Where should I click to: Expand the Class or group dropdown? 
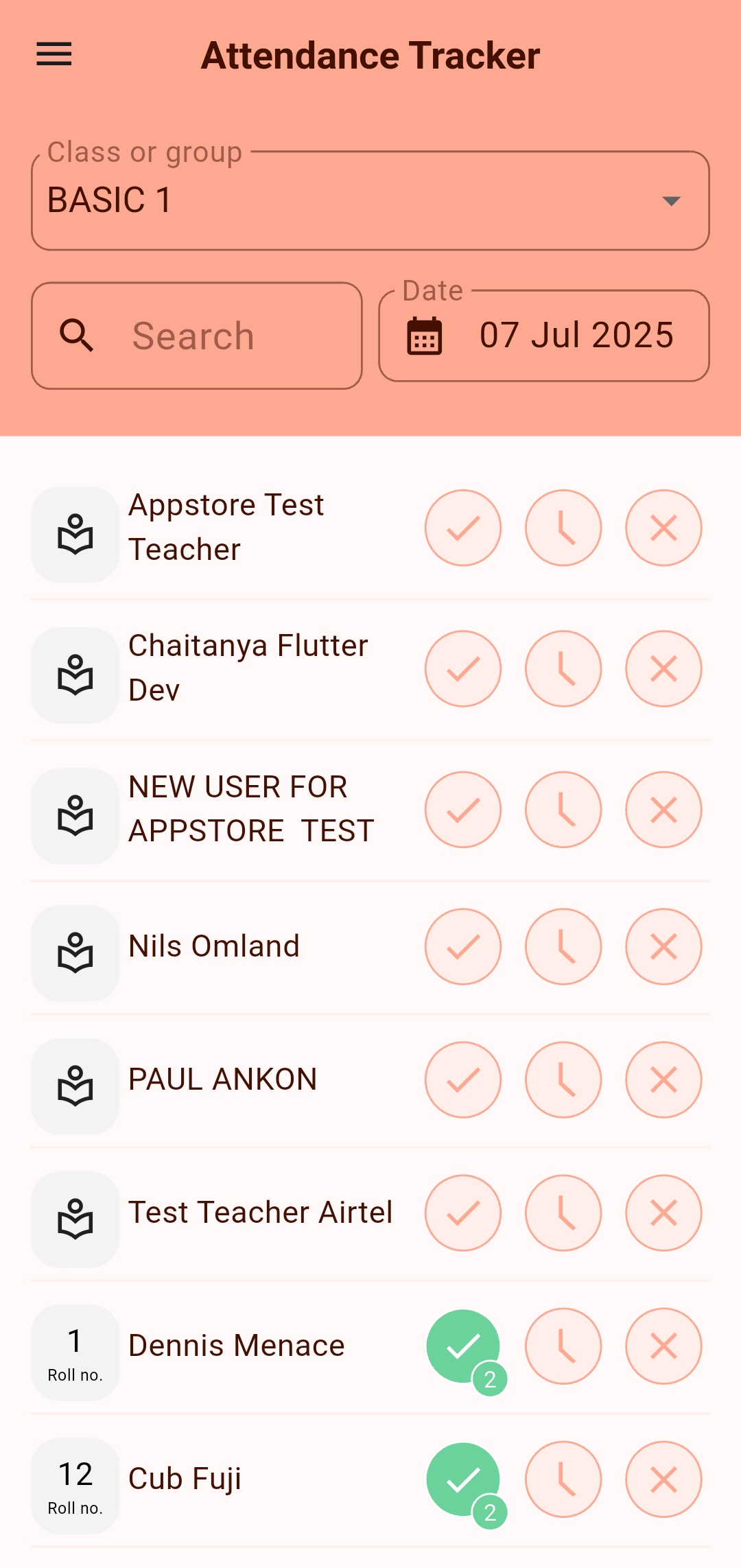click(x=370, y=200)
